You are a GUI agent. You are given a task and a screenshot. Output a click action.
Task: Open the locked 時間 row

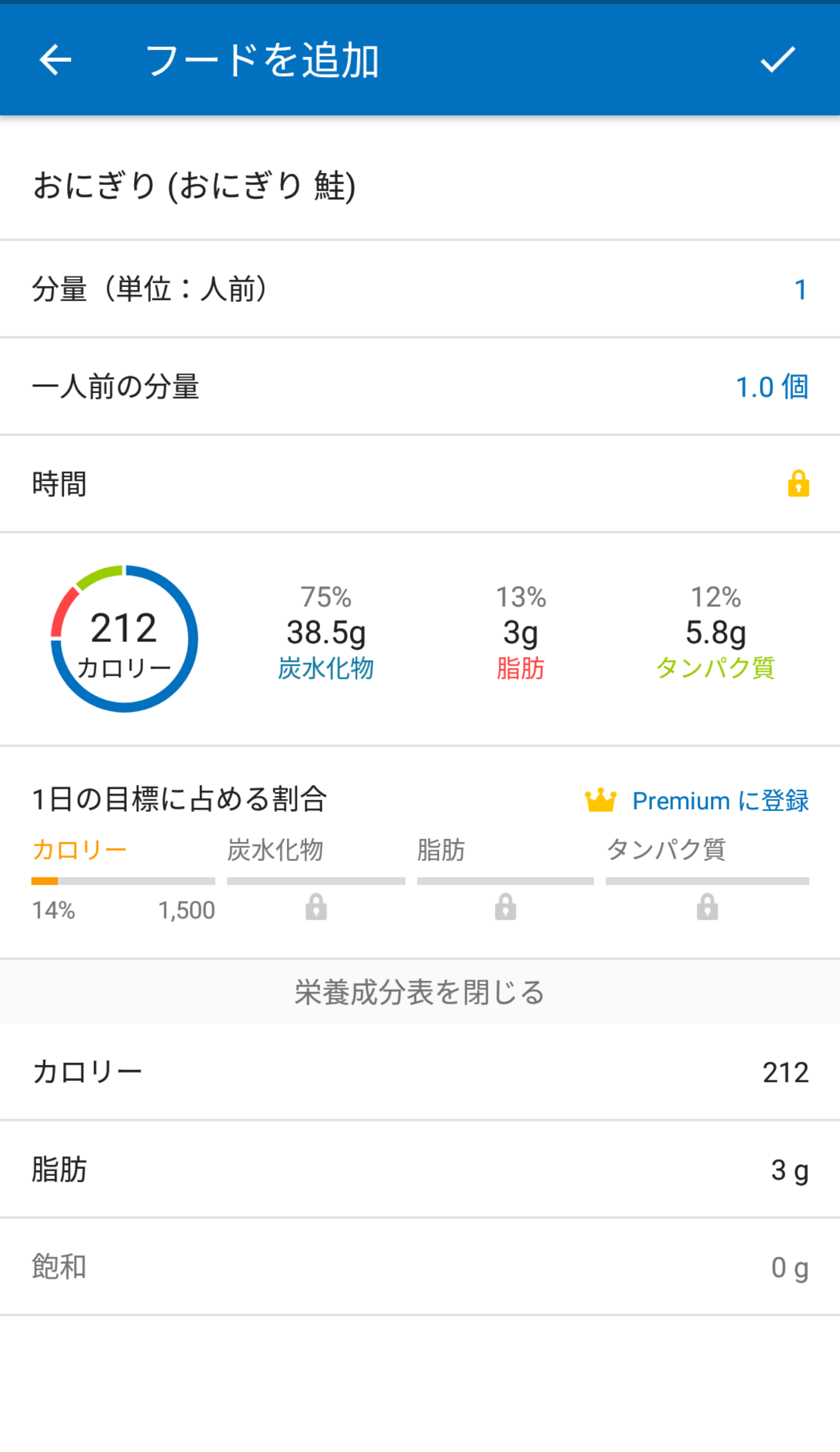coord(420,484)
